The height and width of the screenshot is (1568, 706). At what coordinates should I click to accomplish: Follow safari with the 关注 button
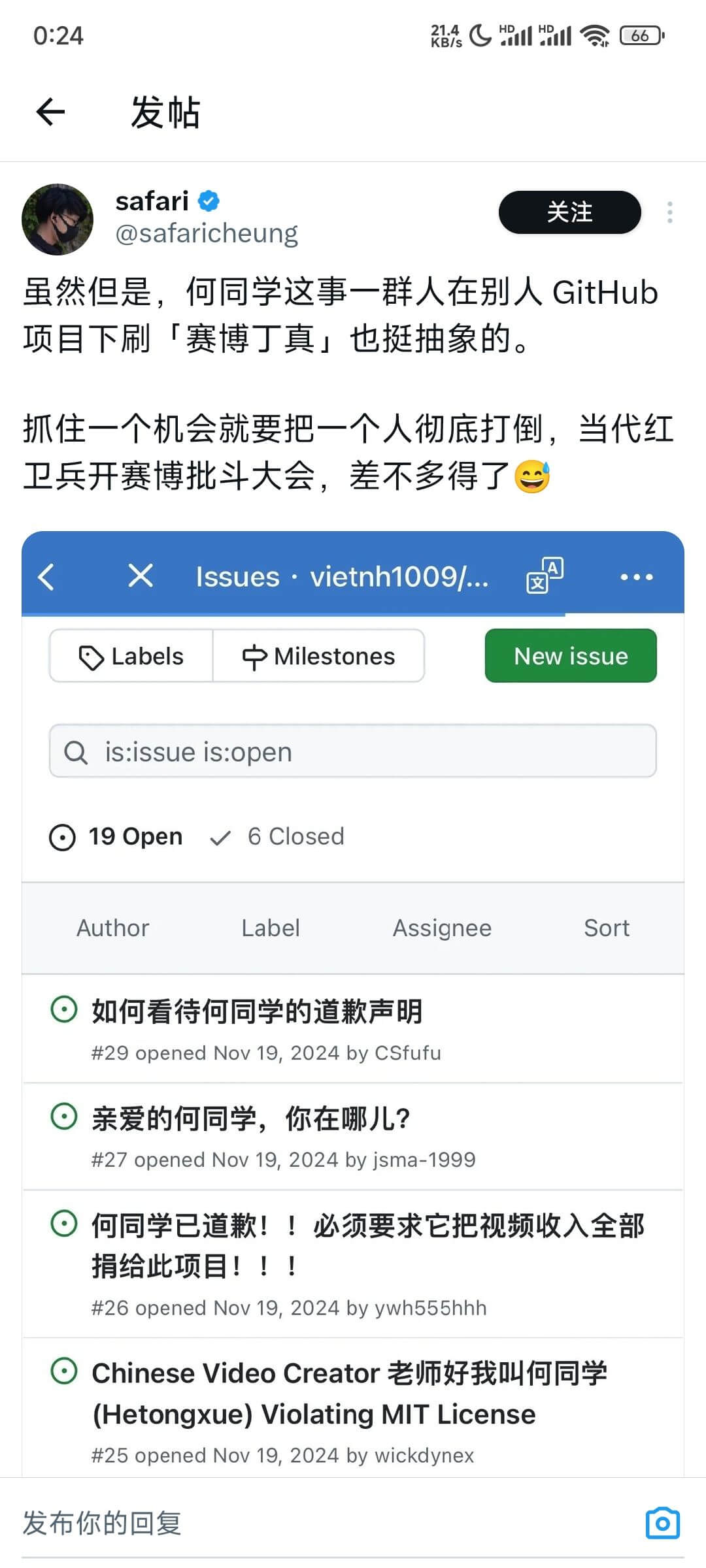tap(569, 212)
